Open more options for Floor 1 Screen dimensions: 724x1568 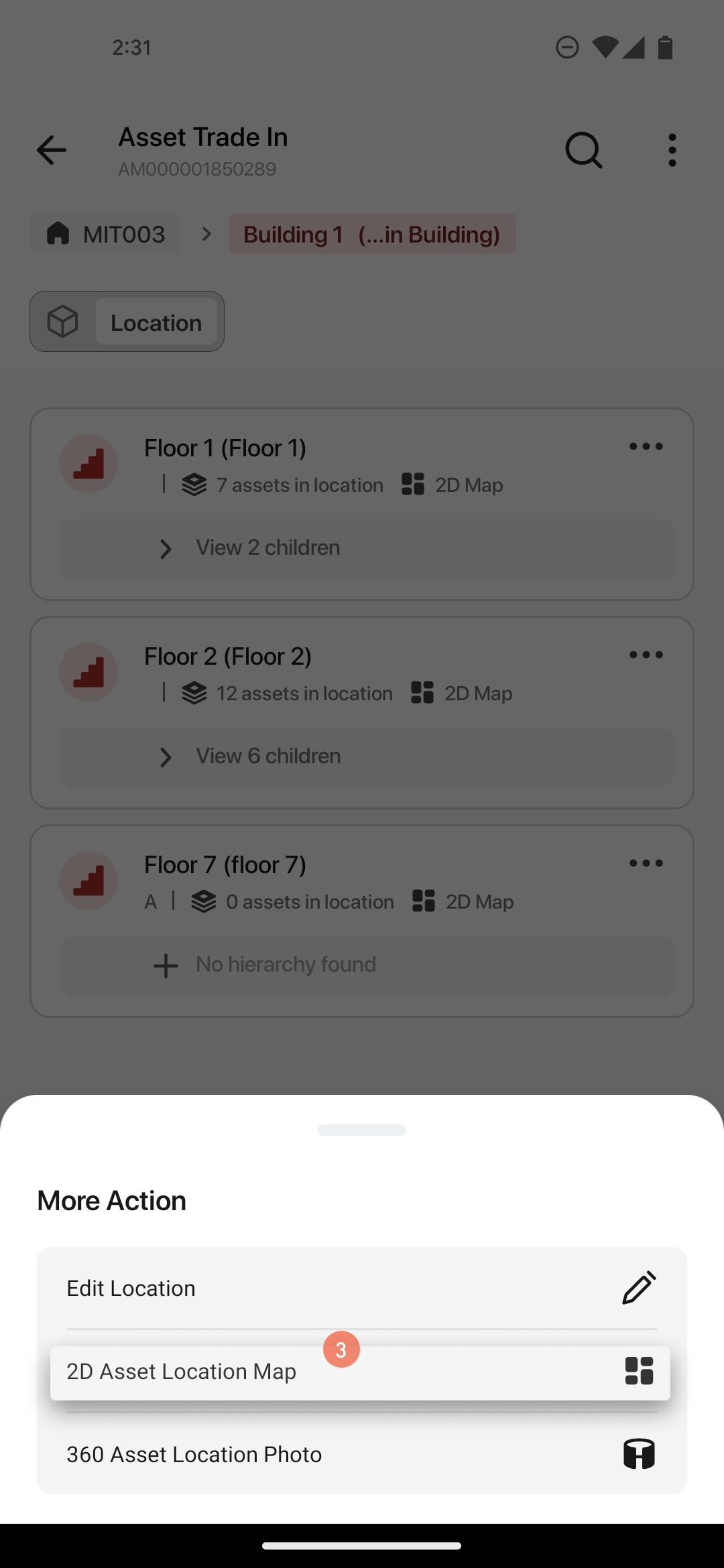[646, 446]
